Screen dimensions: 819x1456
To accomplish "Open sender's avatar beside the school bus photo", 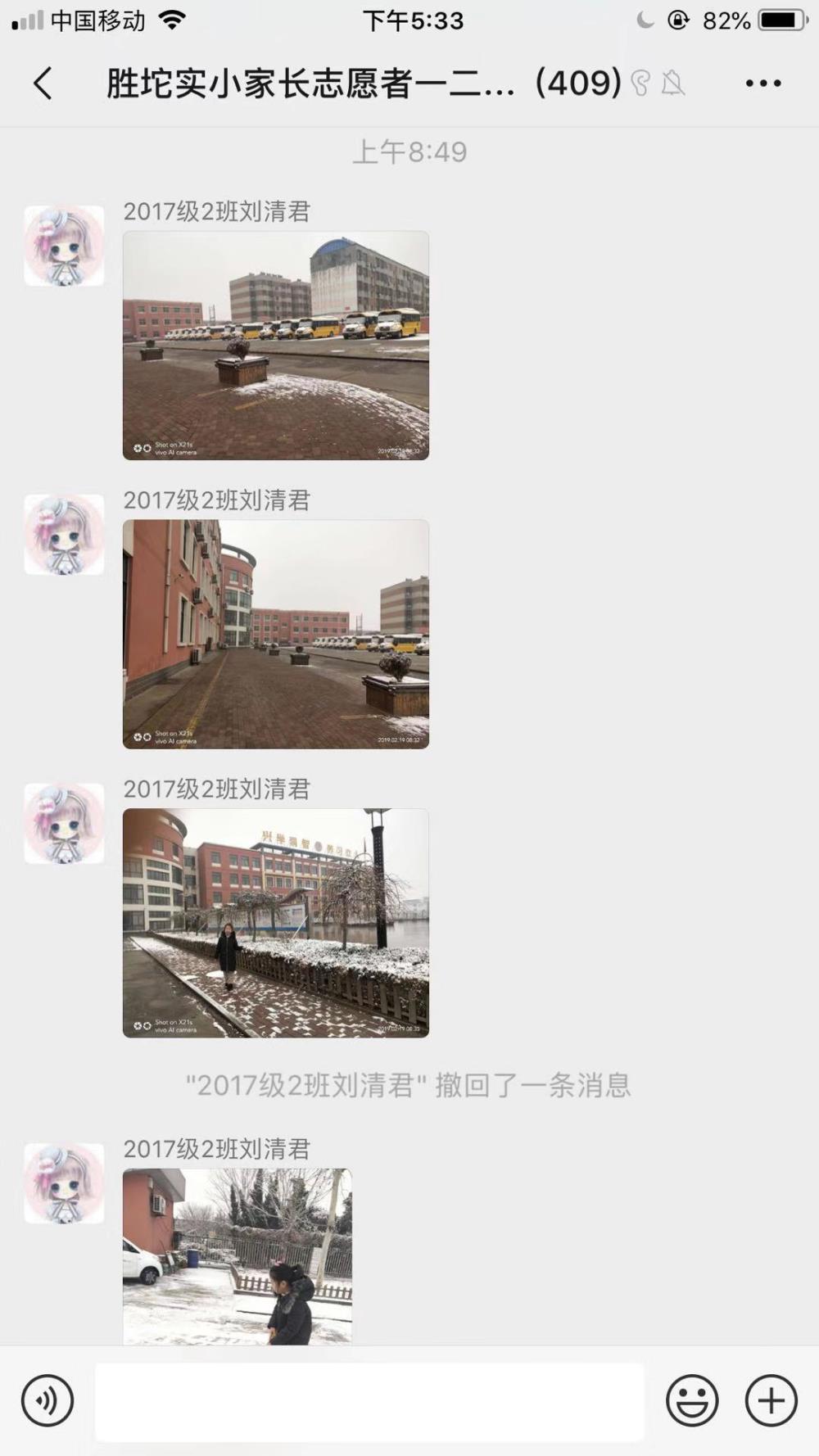I will (64, 246).
